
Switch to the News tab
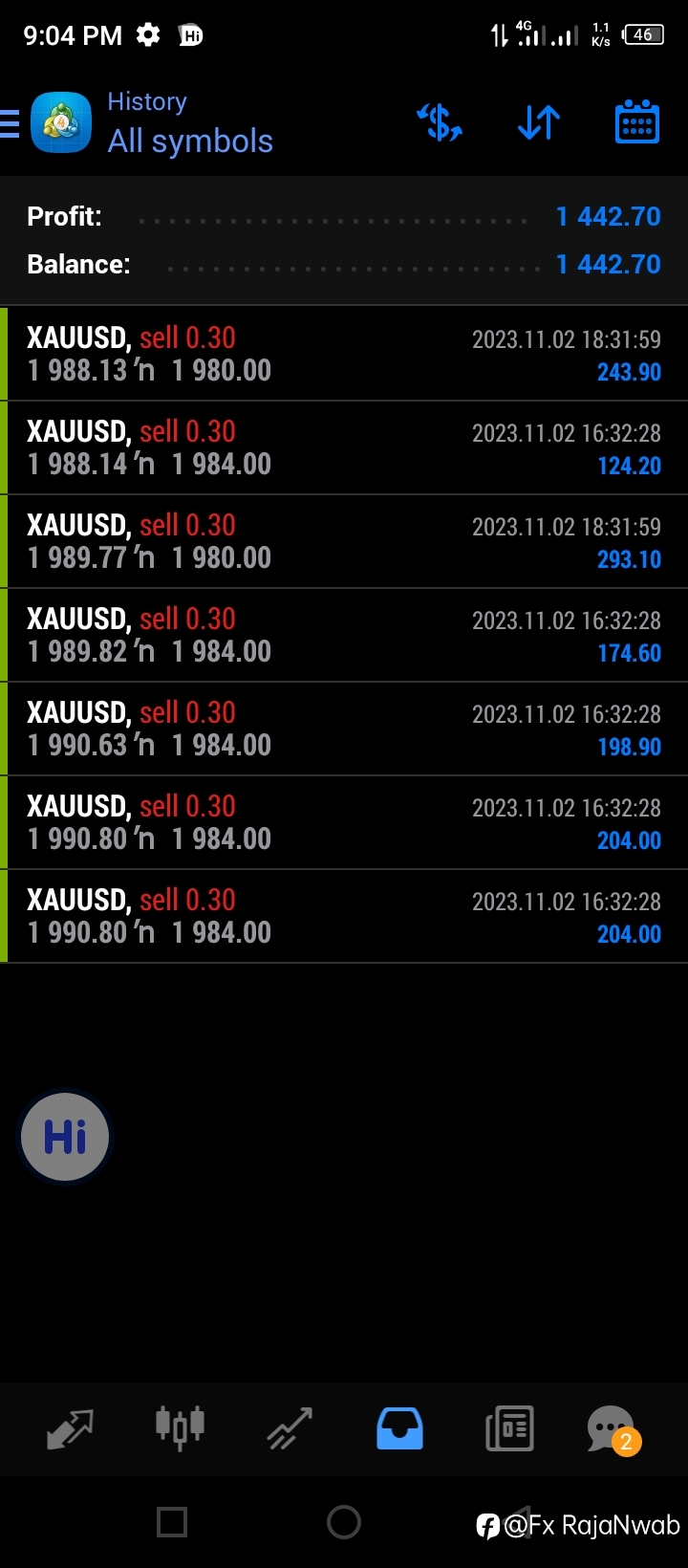(509, 1428)
